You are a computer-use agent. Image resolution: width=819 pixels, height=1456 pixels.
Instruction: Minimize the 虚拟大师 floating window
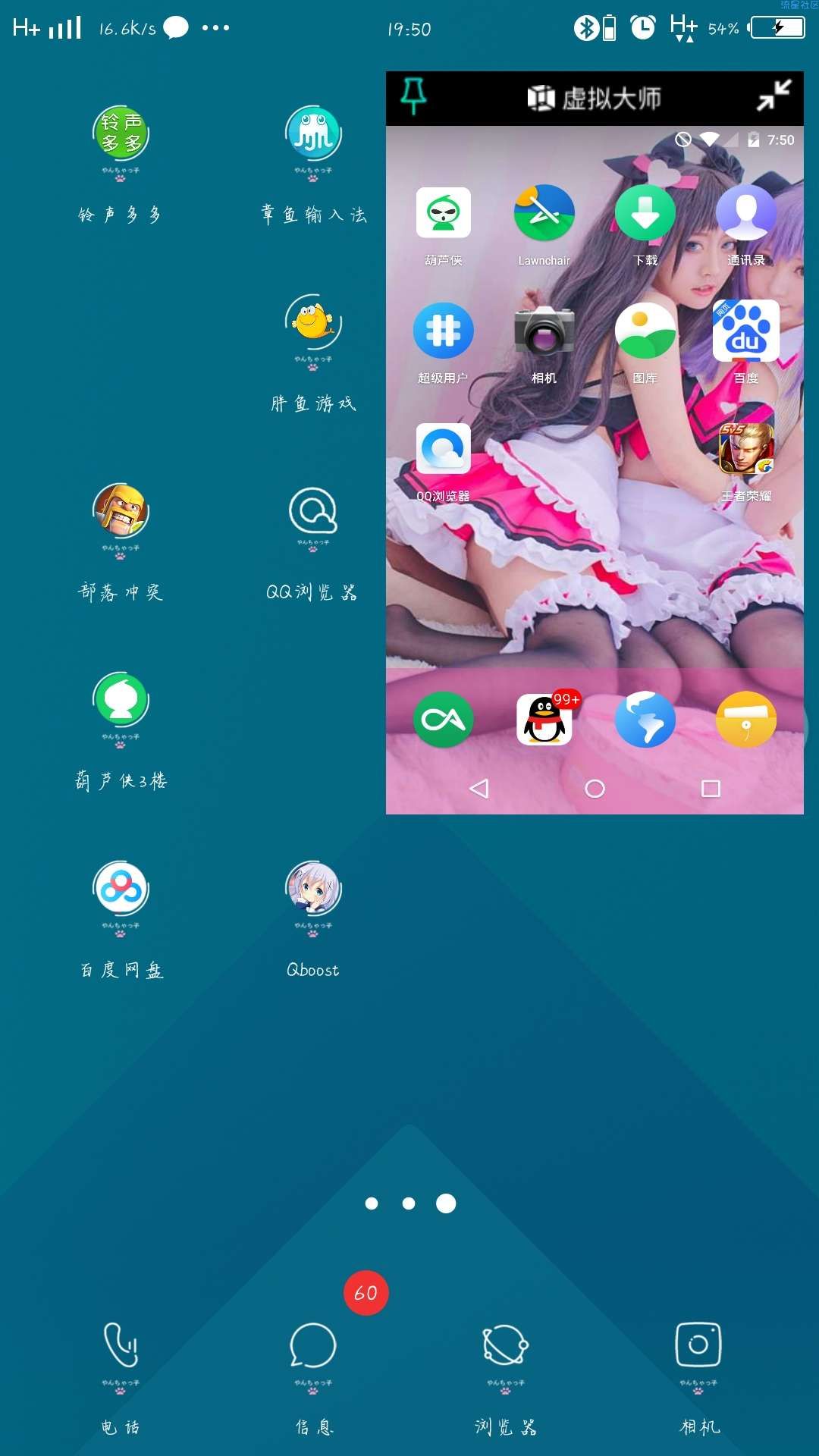[x=773, y=96]
